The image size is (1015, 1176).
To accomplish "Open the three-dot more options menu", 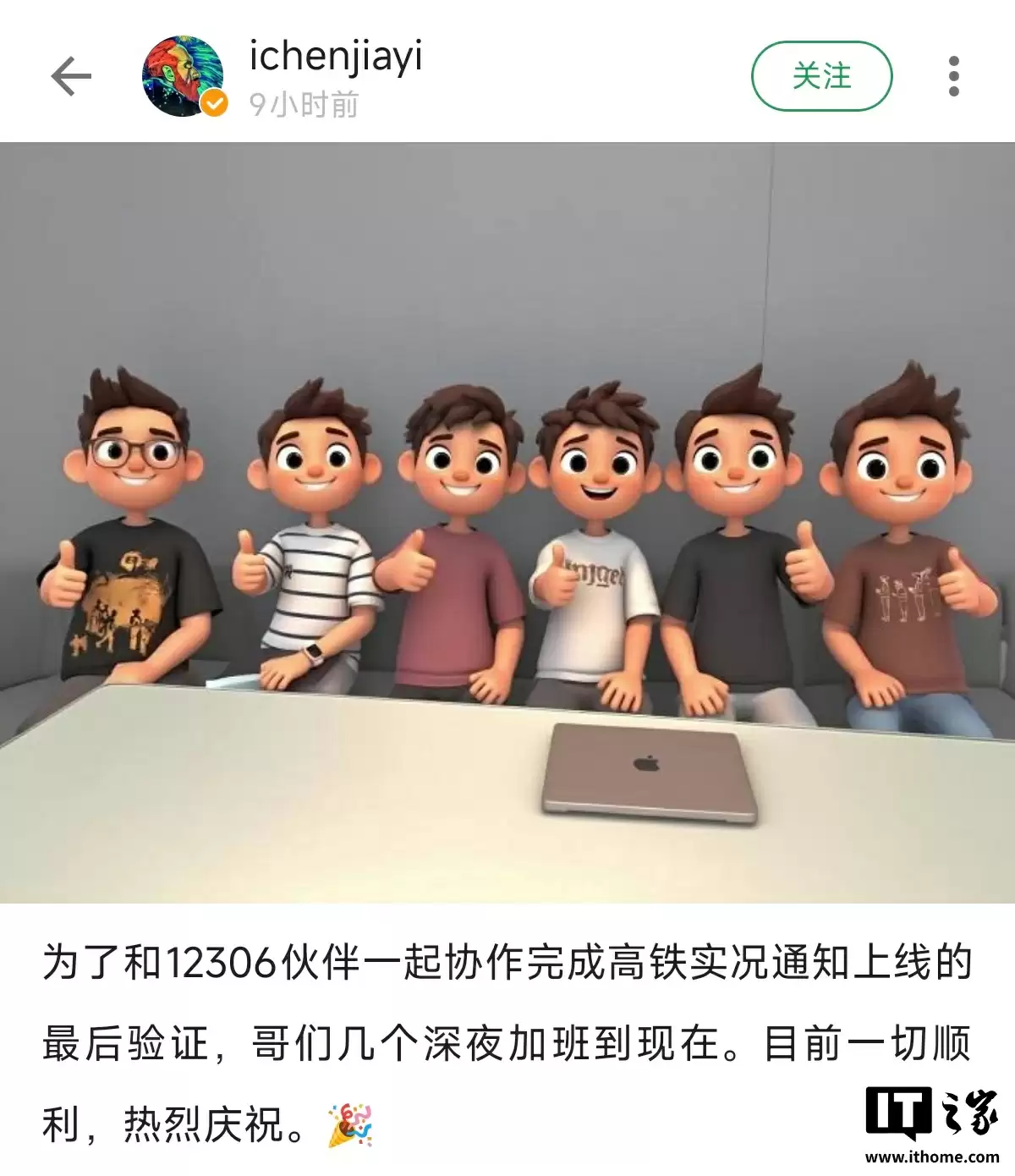I will point(954,74).
